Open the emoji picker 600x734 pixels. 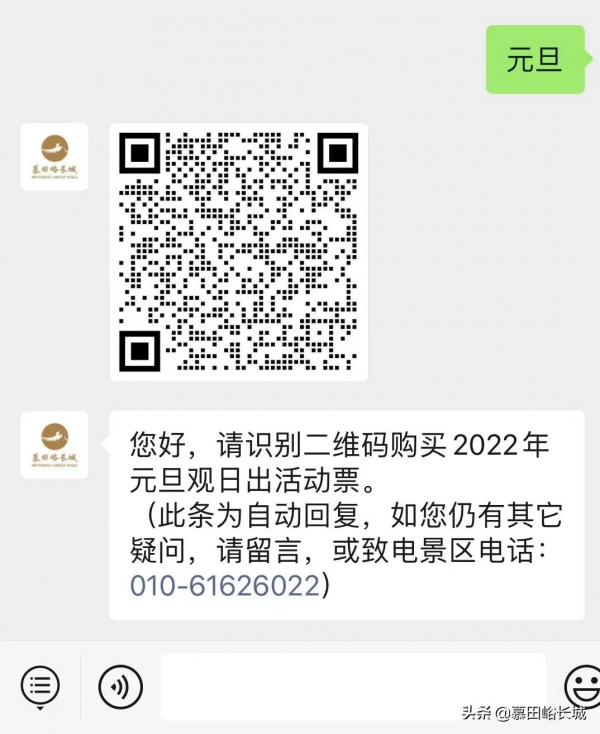582,686
